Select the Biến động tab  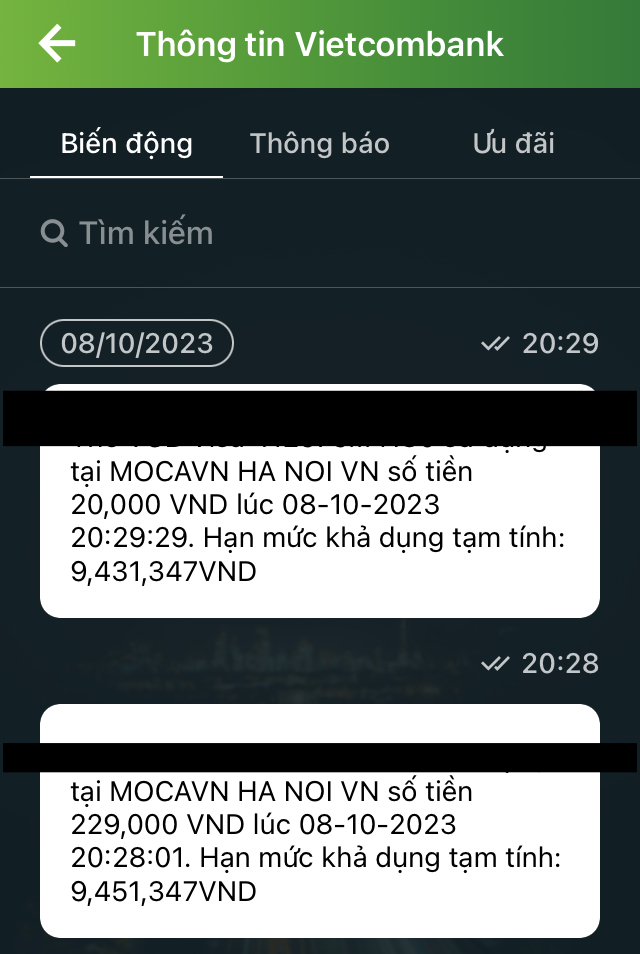[x=126, y=143]
